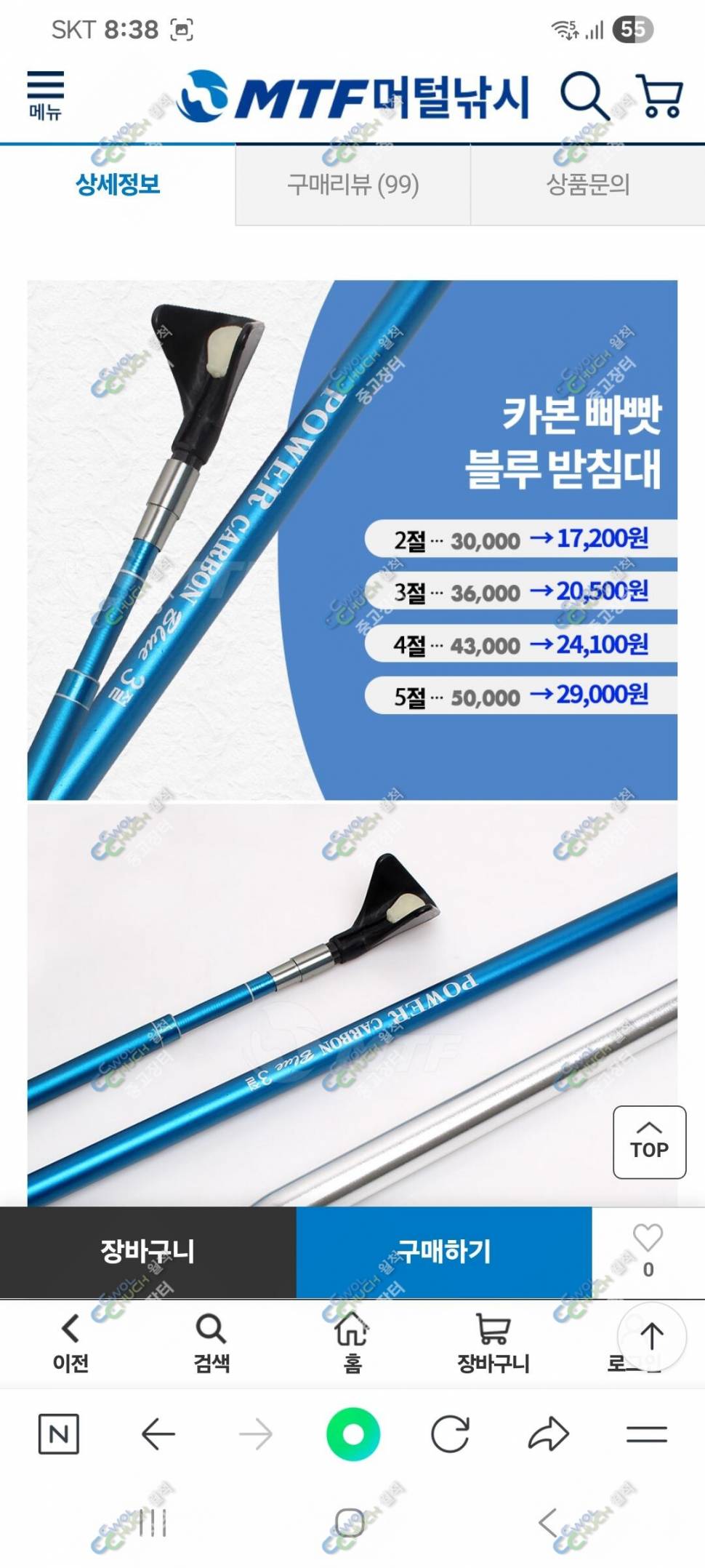Tap the browser back arrow
The width and height of the screenshot is (705, 1568).
(158, 1434)
